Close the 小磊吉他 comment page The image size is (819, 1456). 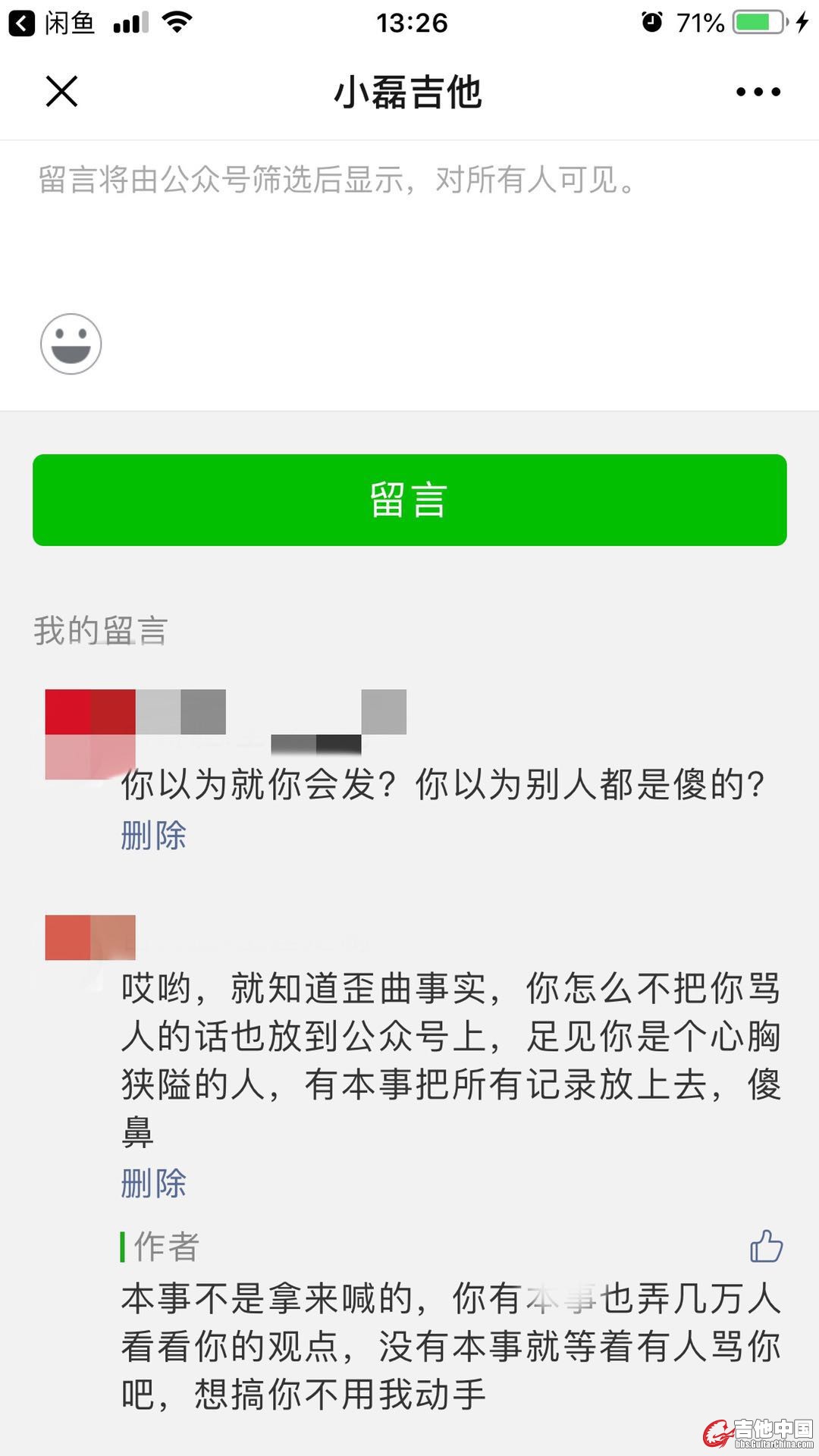[x=61, y=92]
